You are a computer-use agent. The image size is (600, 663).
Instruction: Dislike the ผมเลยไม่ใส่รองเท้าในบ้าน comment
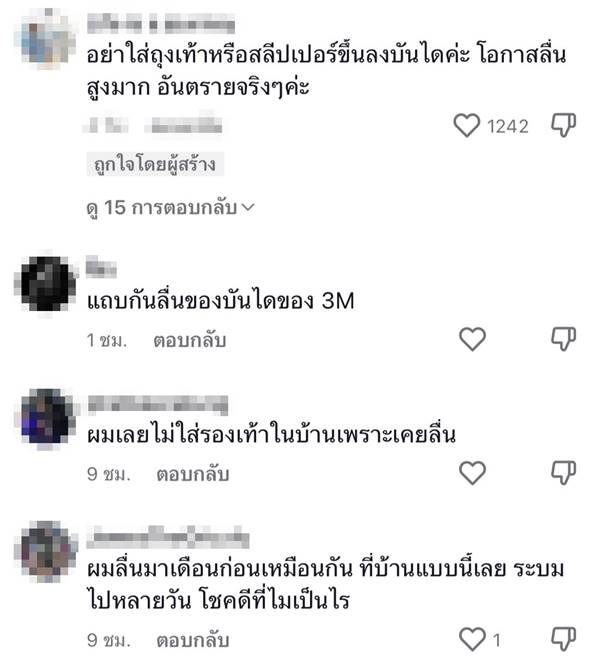[564, 473]
